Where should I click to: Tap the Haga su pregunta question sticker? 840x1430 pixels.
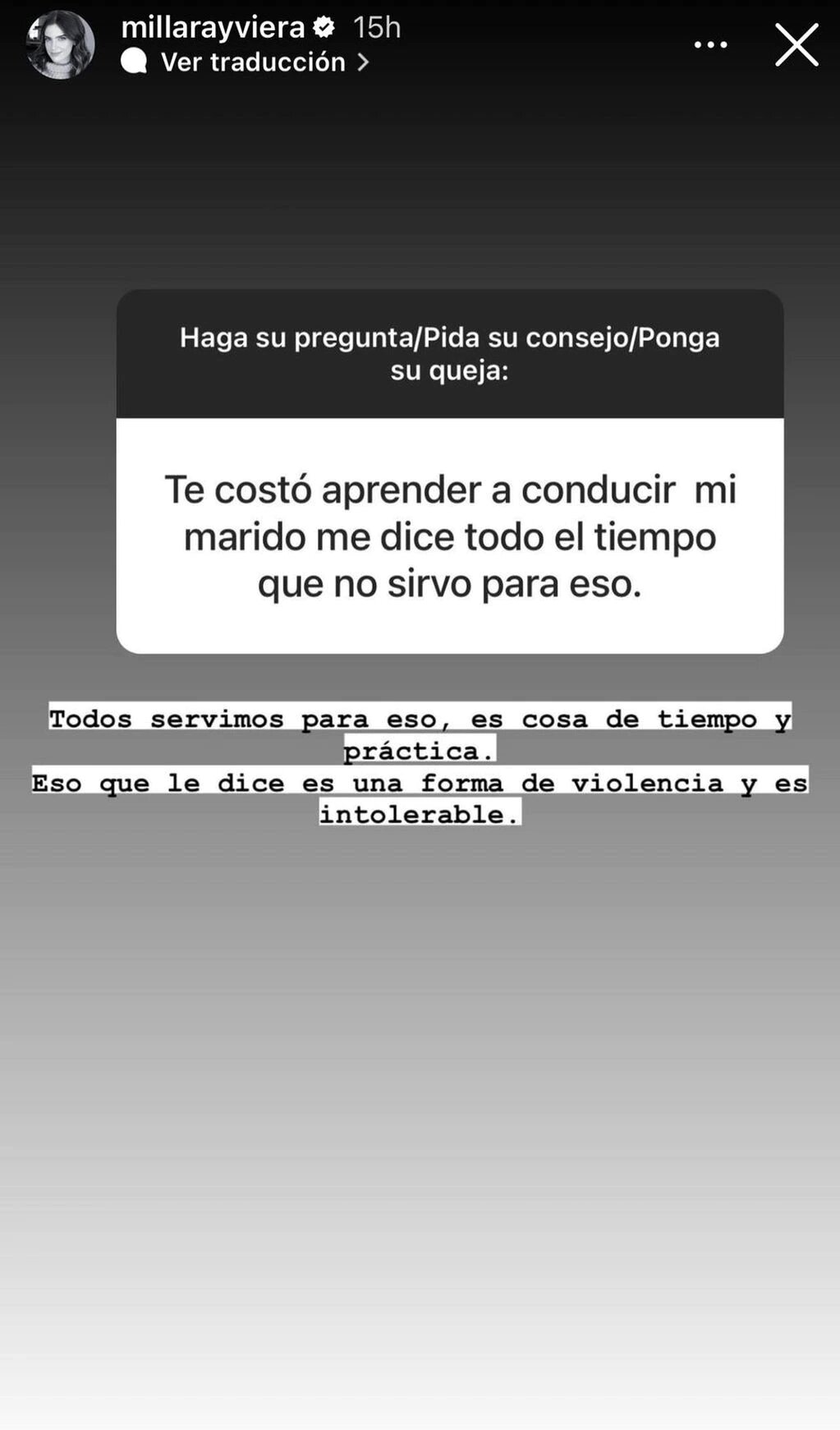(448, 353)
